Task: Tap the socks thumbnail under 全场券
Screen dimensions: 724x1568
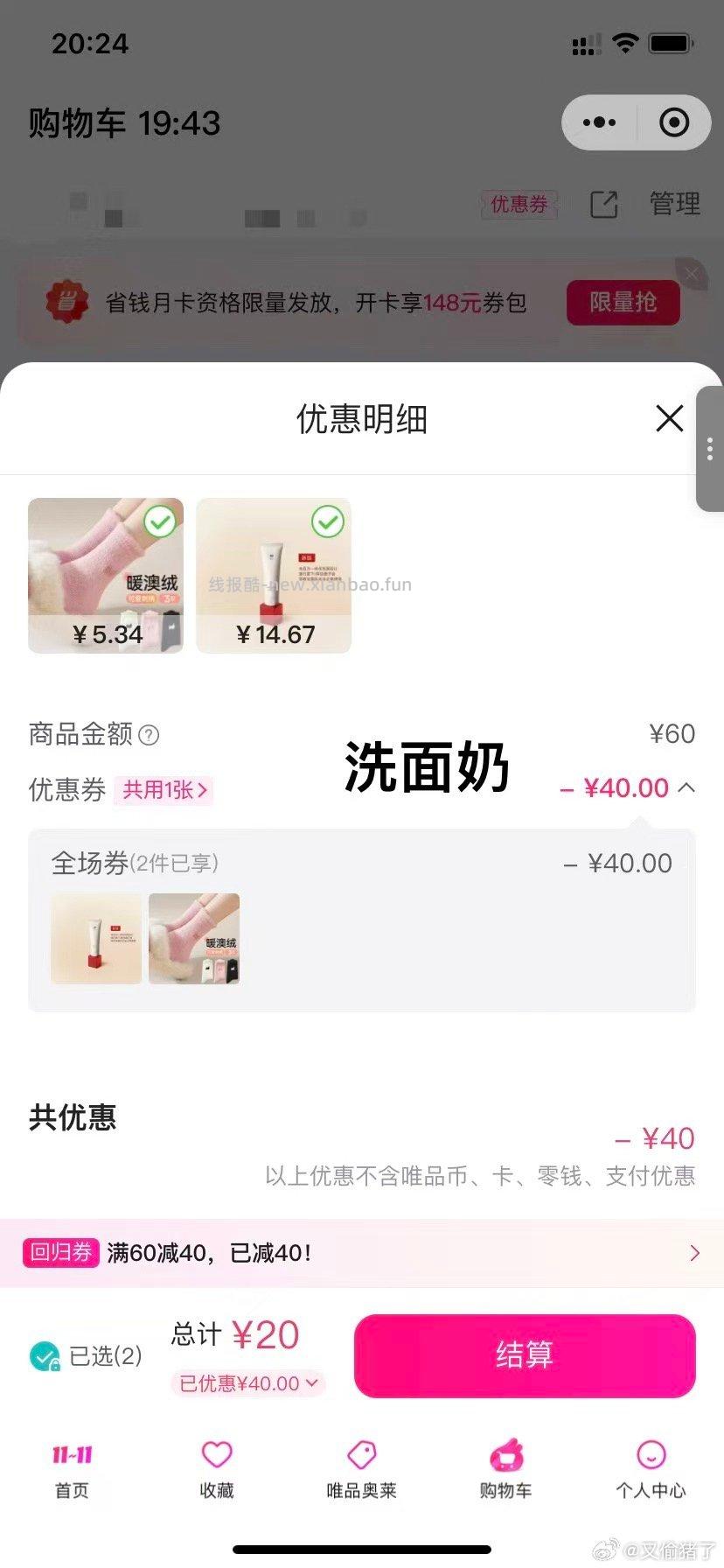Action: pyautogui.click(x=193, y=938)
